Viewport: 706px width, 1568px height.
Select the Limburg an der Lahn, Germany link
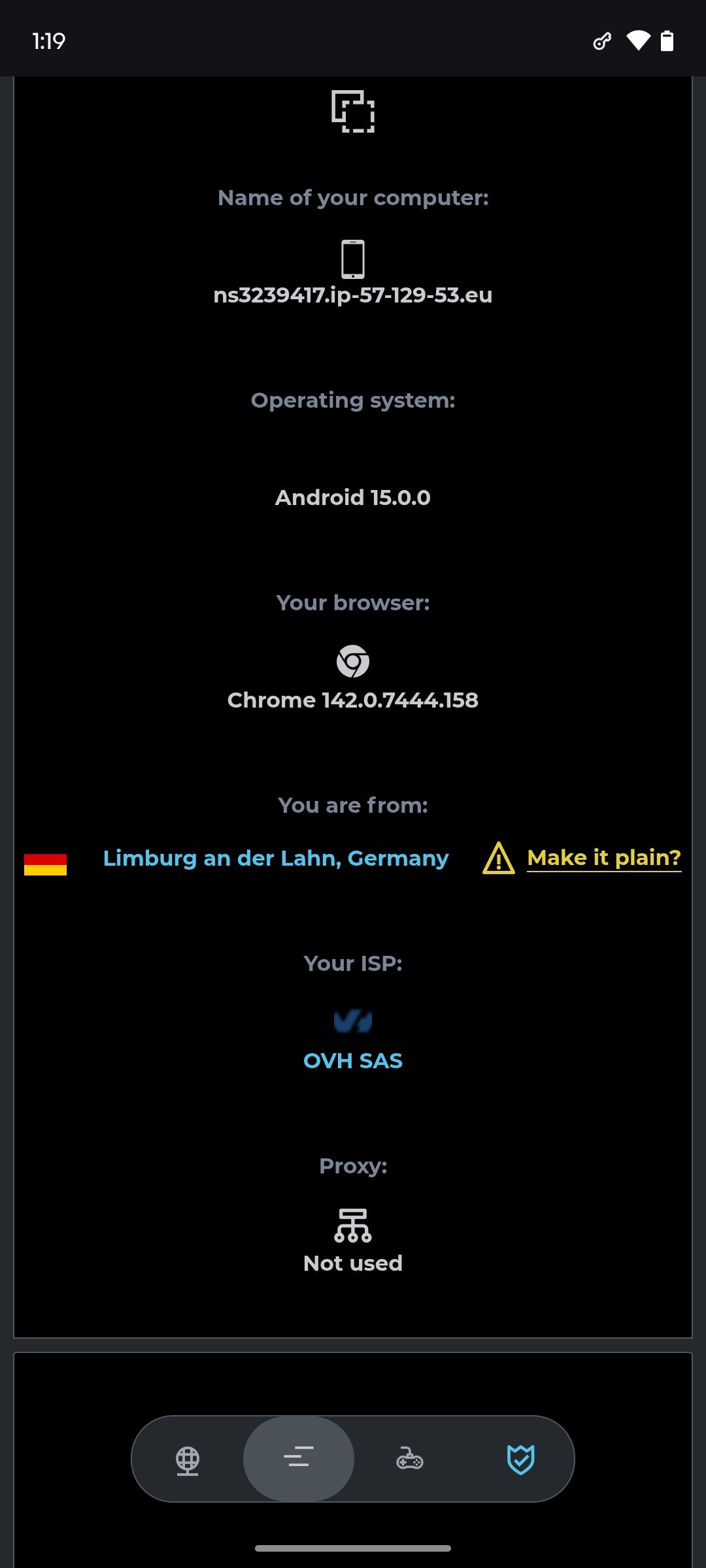(275, 857)
